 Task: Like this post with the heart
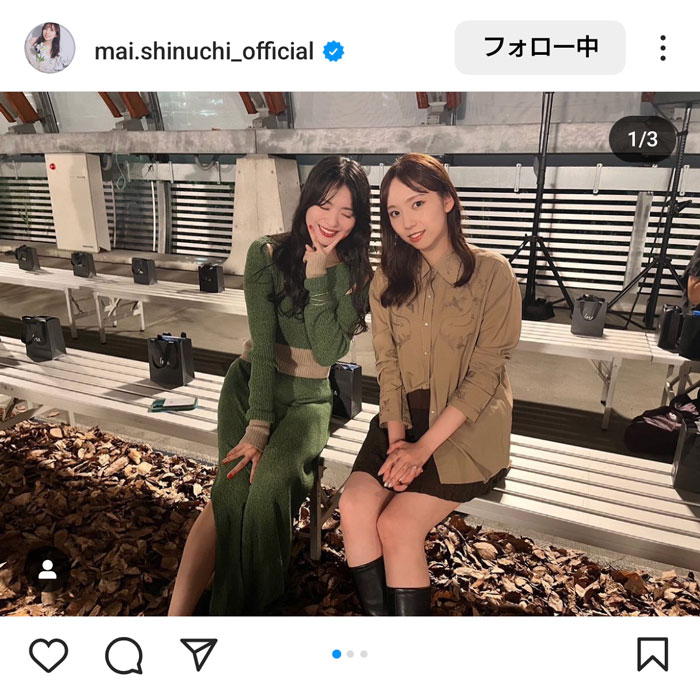click(48, 654)
